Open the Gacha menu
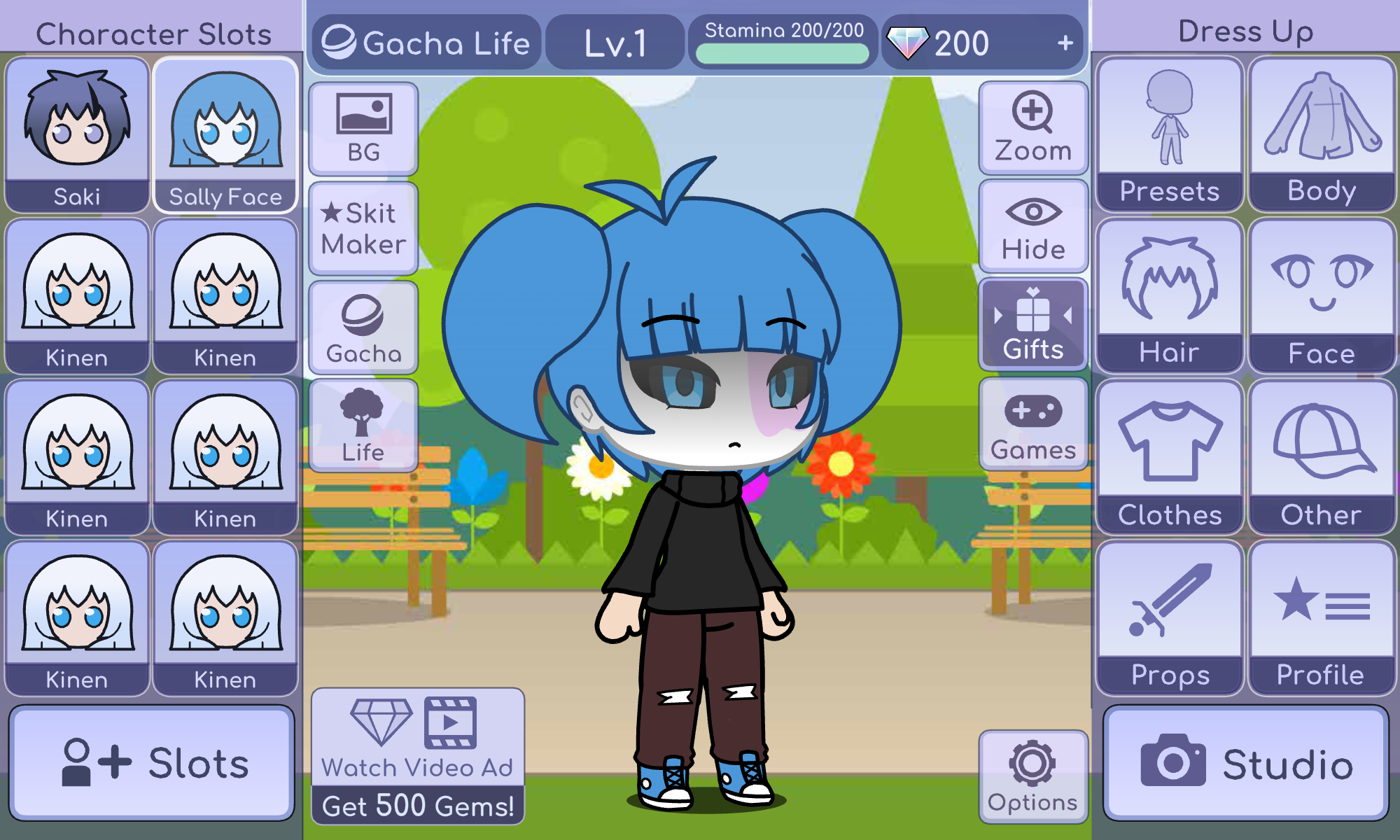This screenshot has width=1400, height=840. click(x=363, y=328)
